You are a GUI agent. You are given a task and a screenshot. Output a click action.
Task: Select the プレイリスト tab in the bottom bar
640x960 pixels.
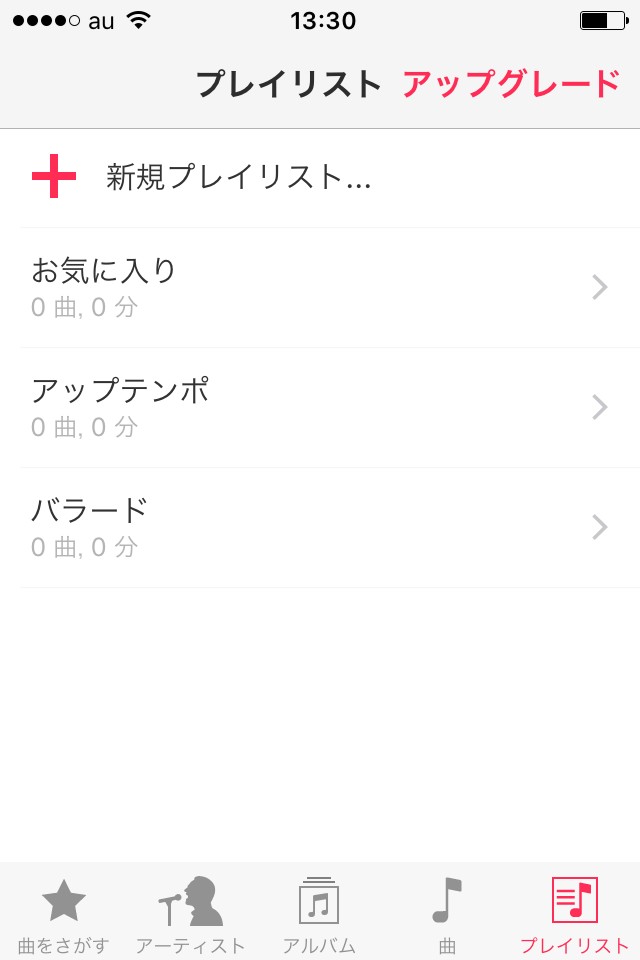[575, 913]
